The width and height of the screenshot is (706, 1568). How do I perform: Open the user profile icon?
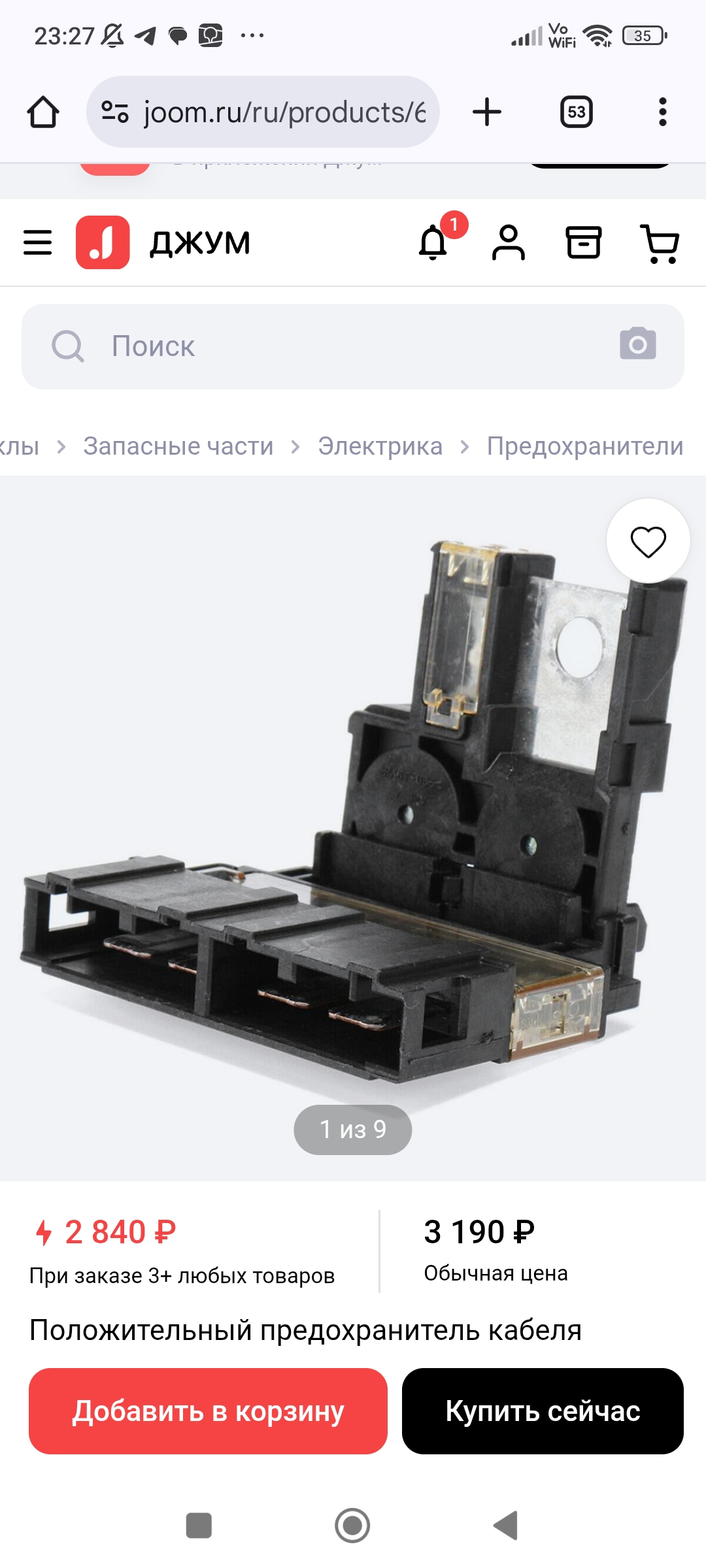(x=509, y=242)
